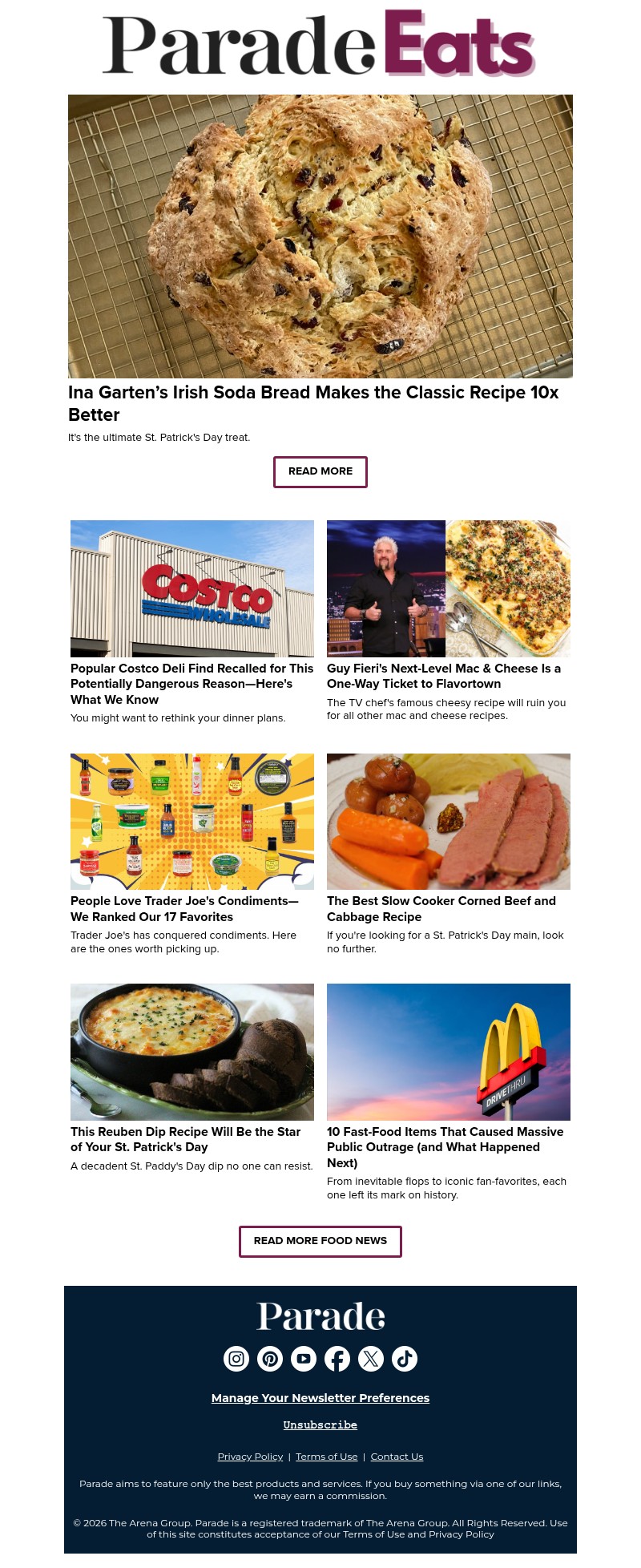The image size is (641, 1568).
Task: Click the READ MORE button
Action: coord(320,471)
